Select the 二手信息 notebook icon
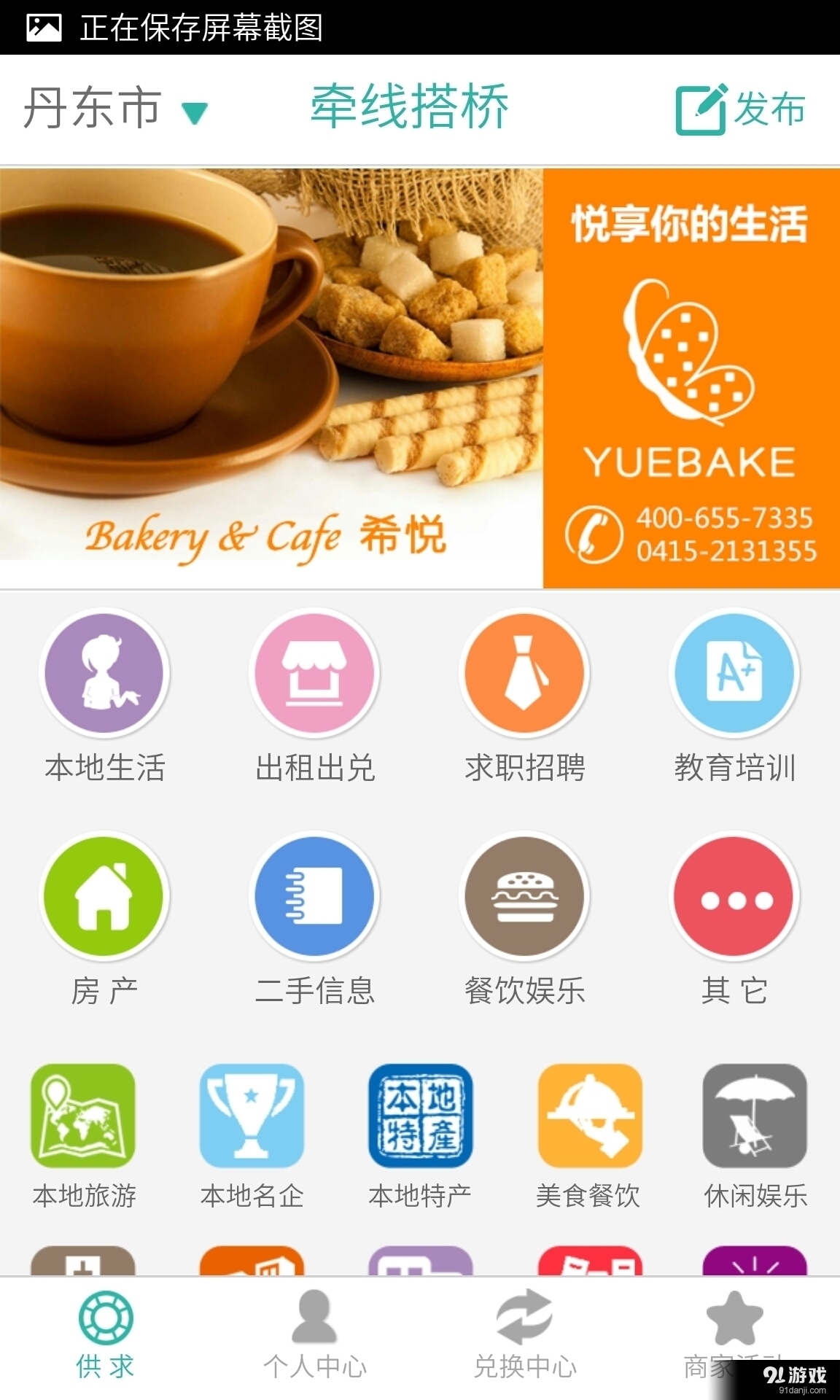840x1400 pixels. point(314,895)
